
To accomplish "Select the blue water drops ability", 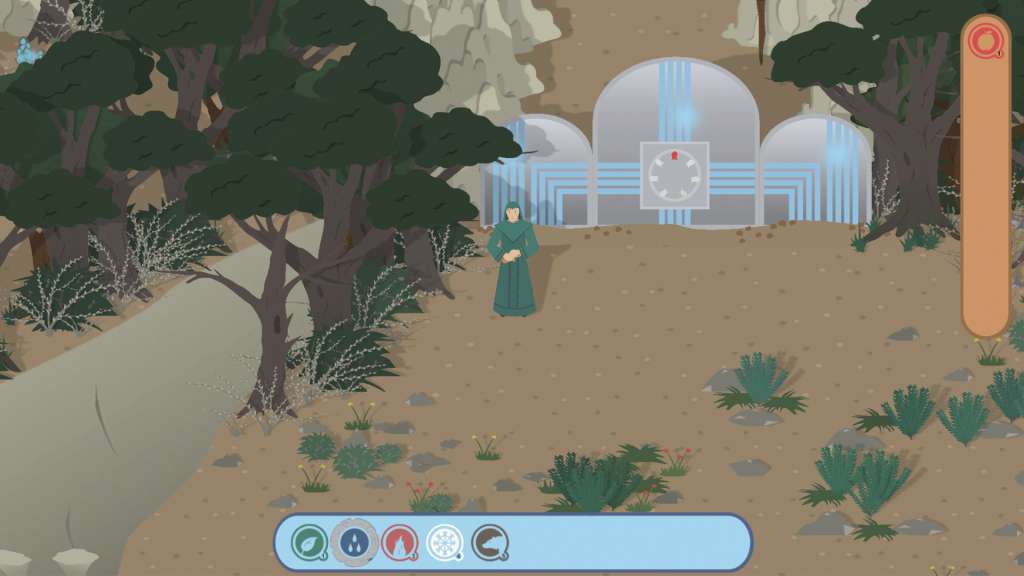I will (352, 543).
